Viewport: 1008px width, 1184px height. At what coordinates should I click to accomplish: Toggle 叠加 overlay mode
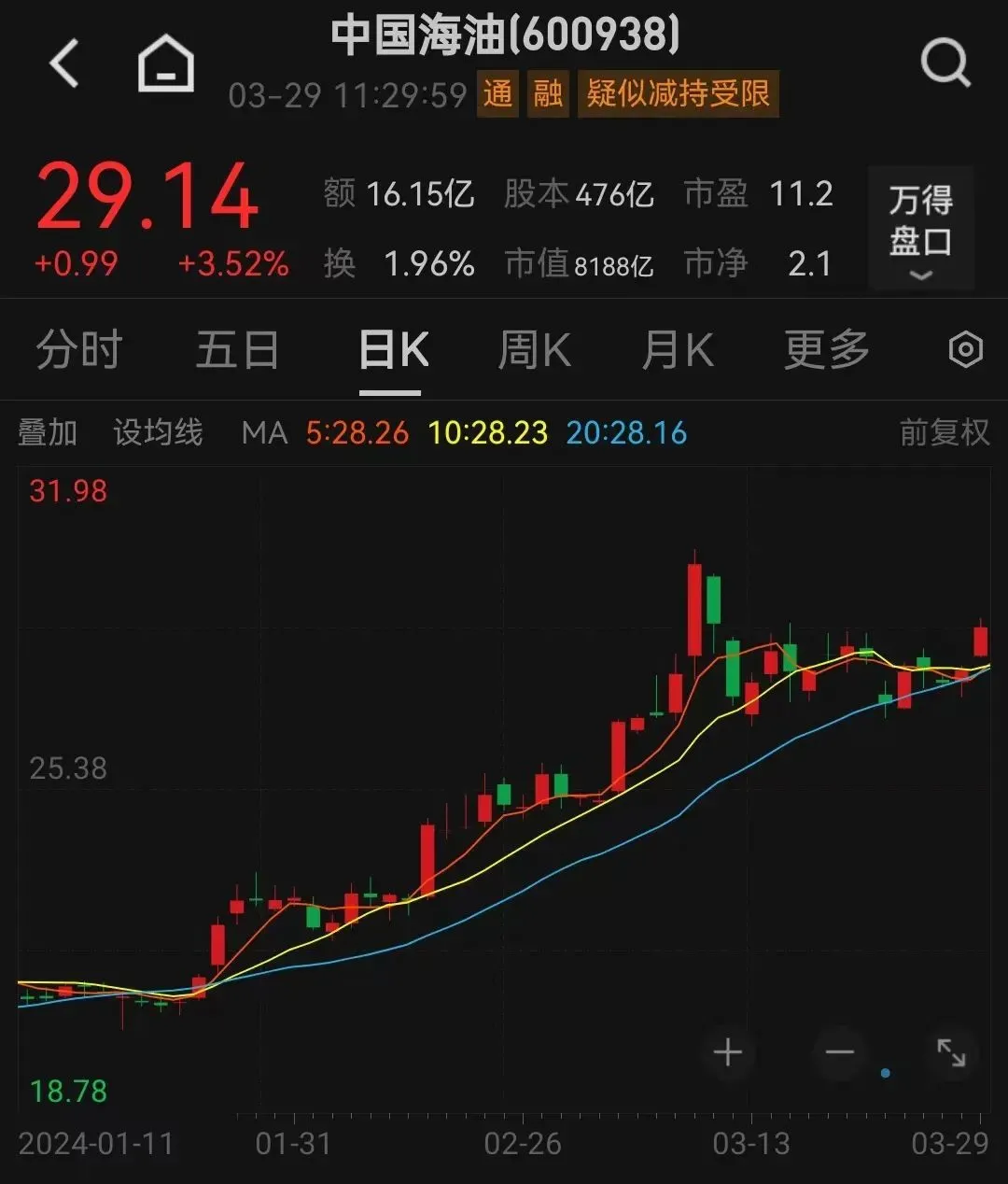click(x=49, y=432)
